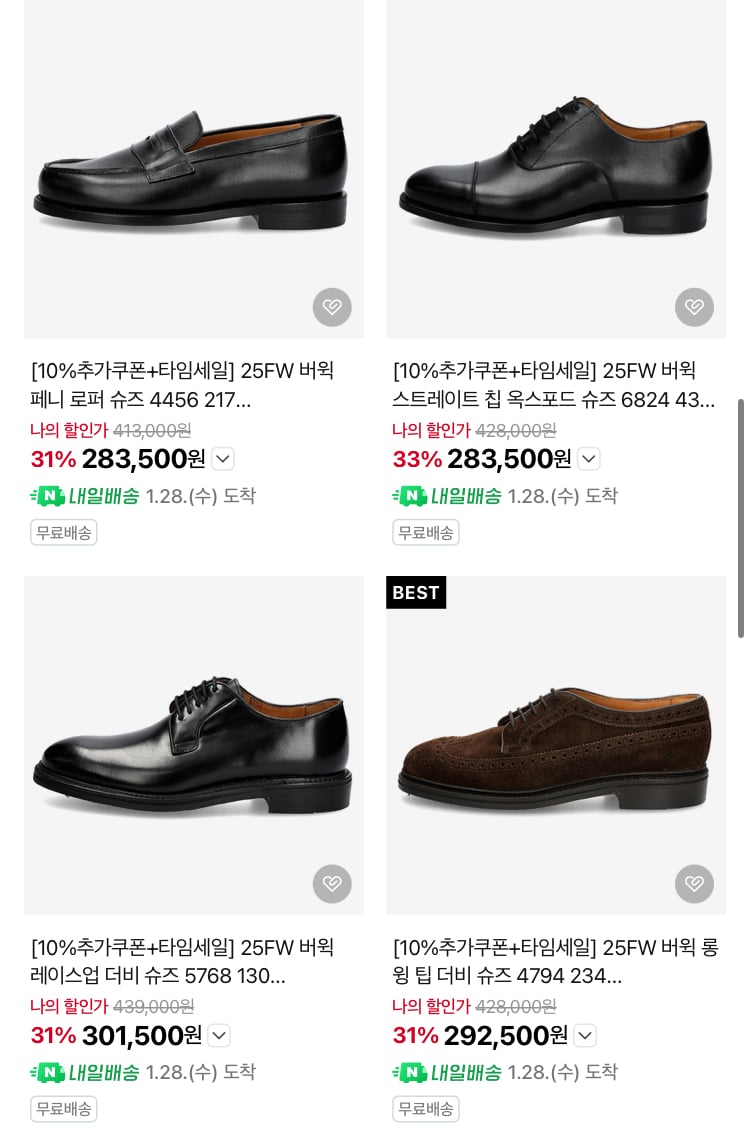Expand discount details for the 292,500원 derby
The width and height of the screenshot is (750, 1134).
[x=586, y=1036]
